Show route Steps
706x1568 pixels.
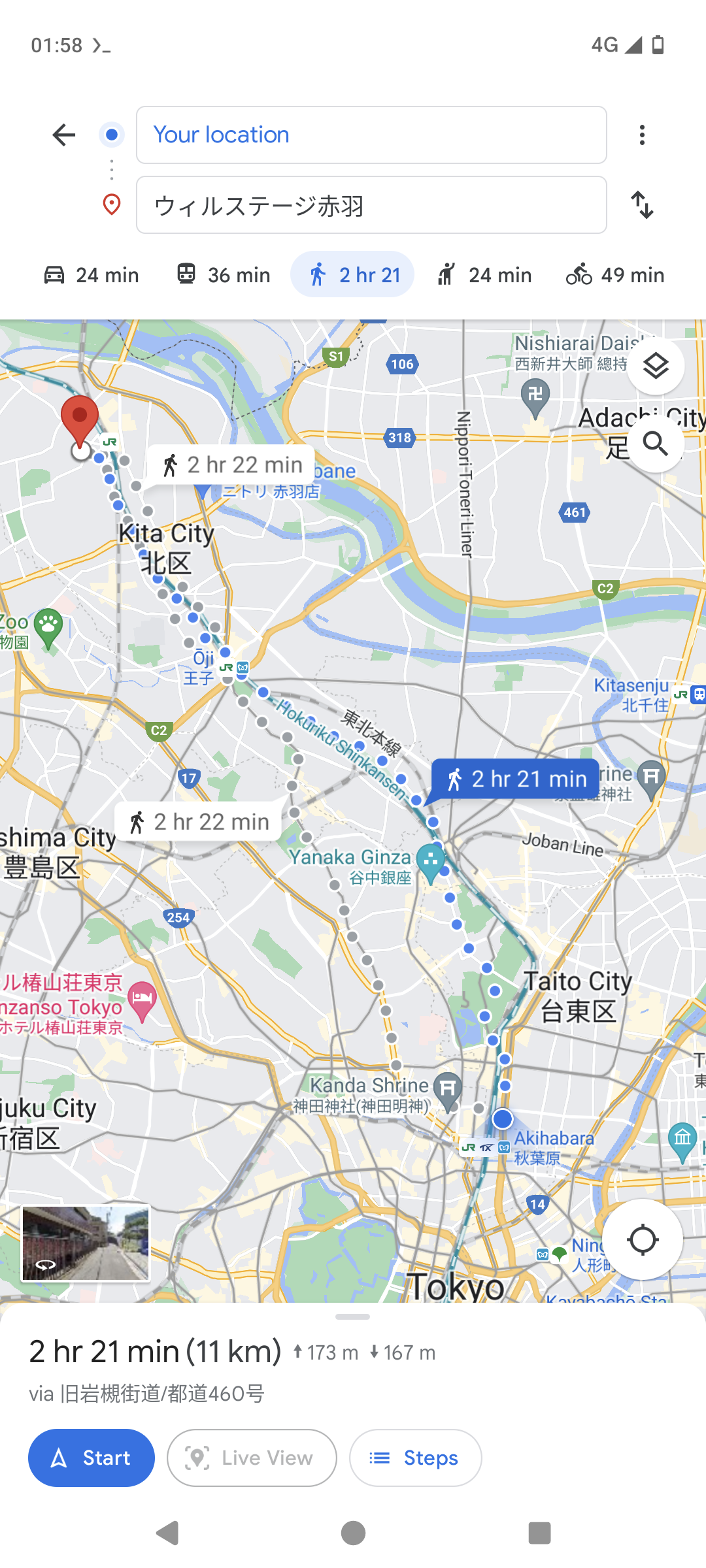coord(416,1458)
